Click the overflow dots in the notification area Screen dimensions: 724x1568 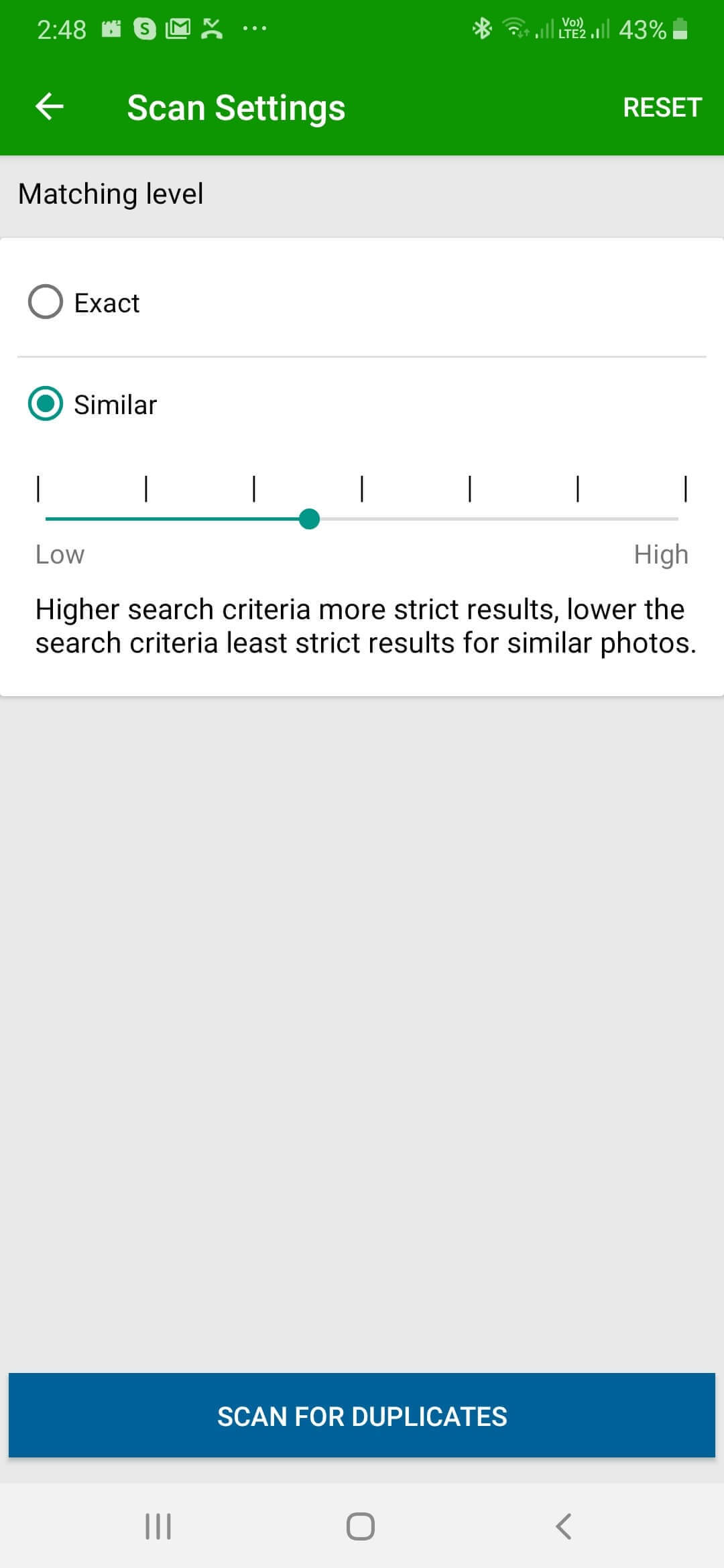[255, 29]
